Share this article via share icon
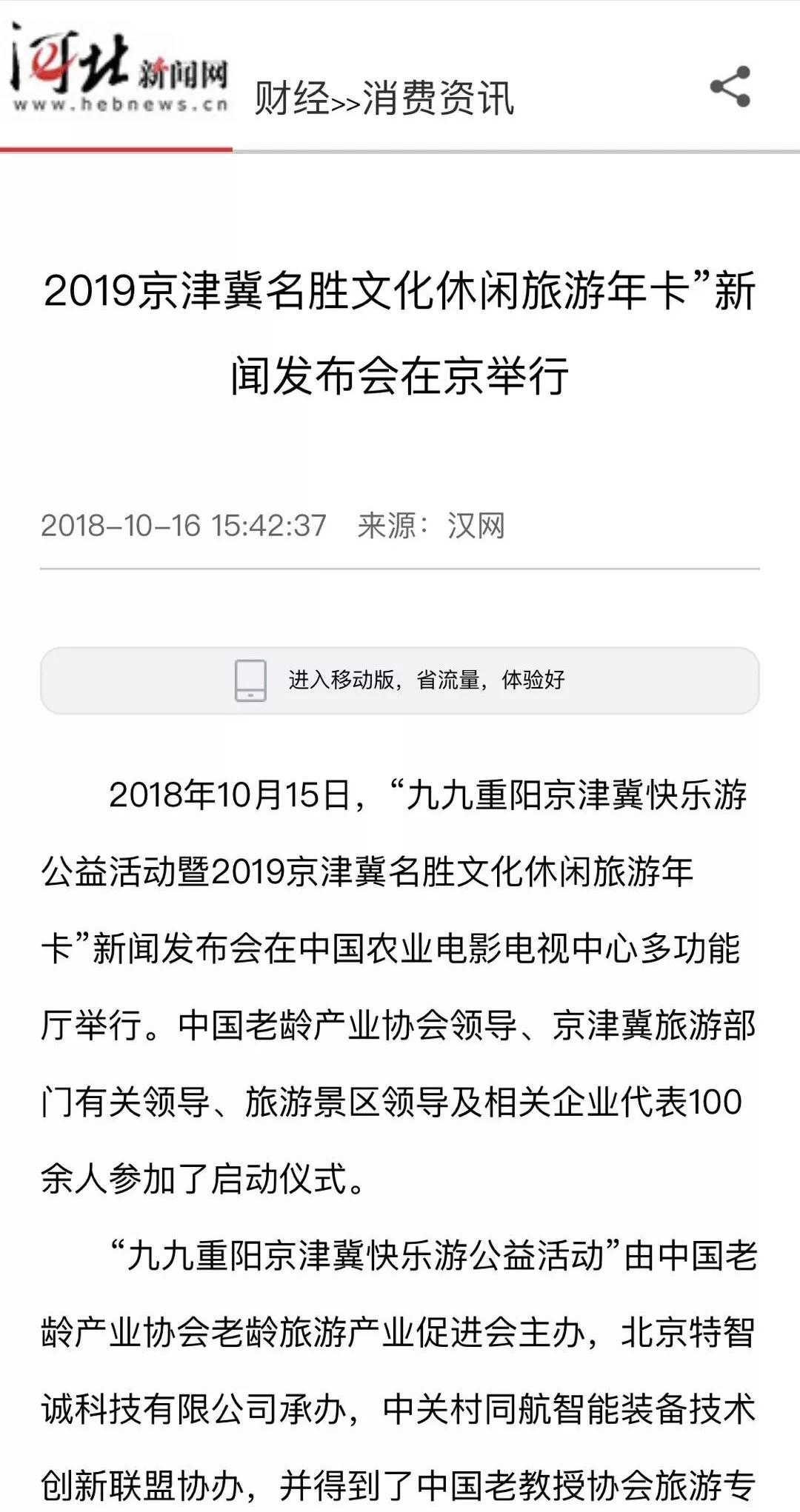Viewport: 800px width, 1512px height. pyautogui.click(x=730, y=87)
